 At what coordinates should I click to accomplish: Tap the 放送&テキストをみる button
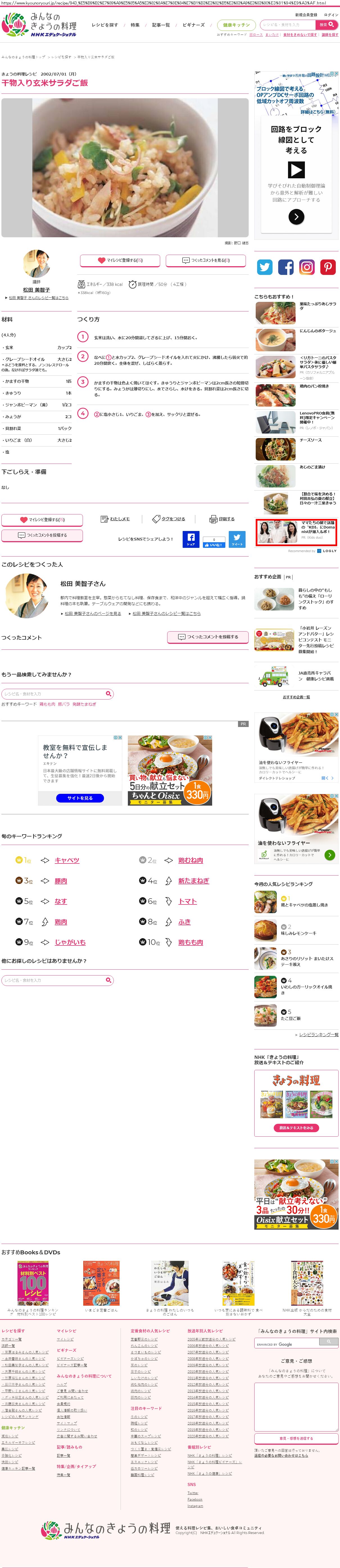(296, 1128)
